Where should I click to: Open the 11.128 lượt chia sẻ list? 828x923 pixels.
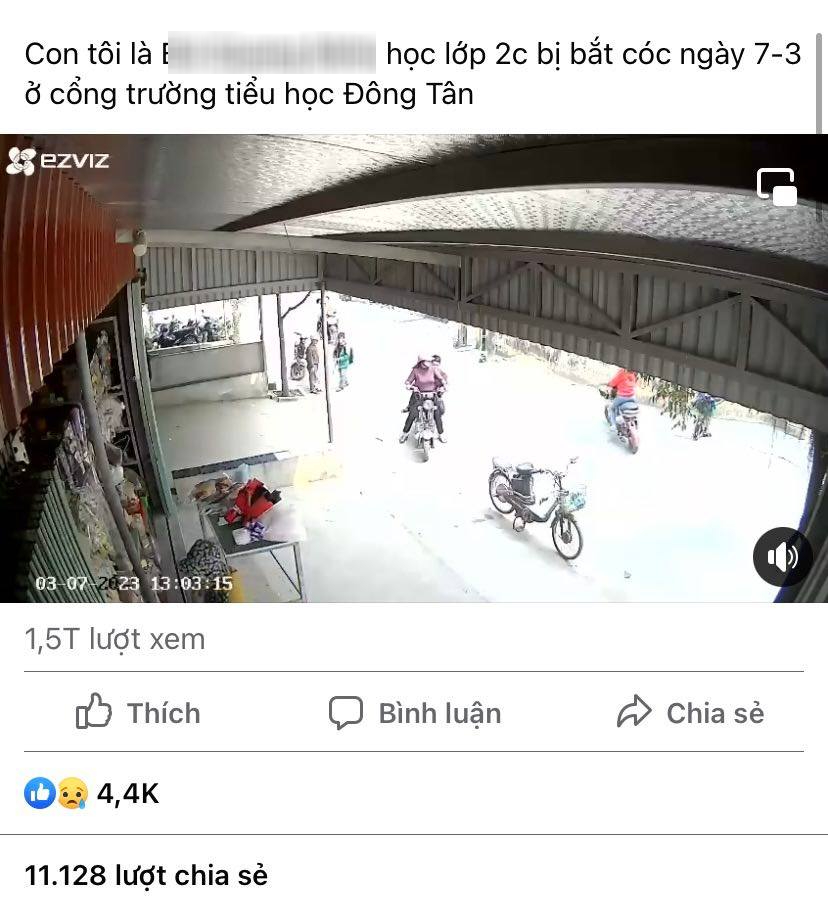pos(146,876)
